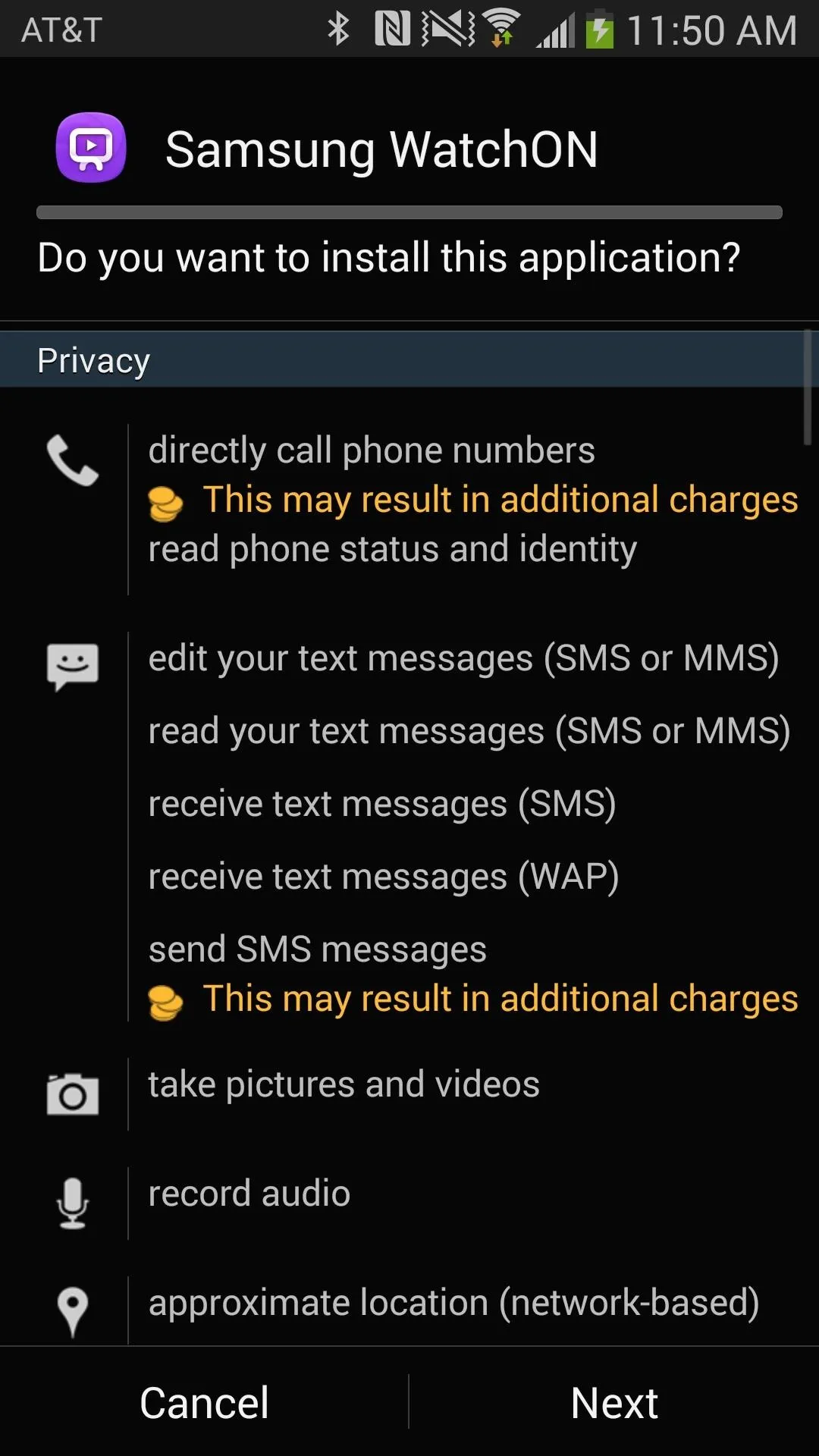View the edit your text messages permission
819x1456 pixels.
tap(463, 658)
